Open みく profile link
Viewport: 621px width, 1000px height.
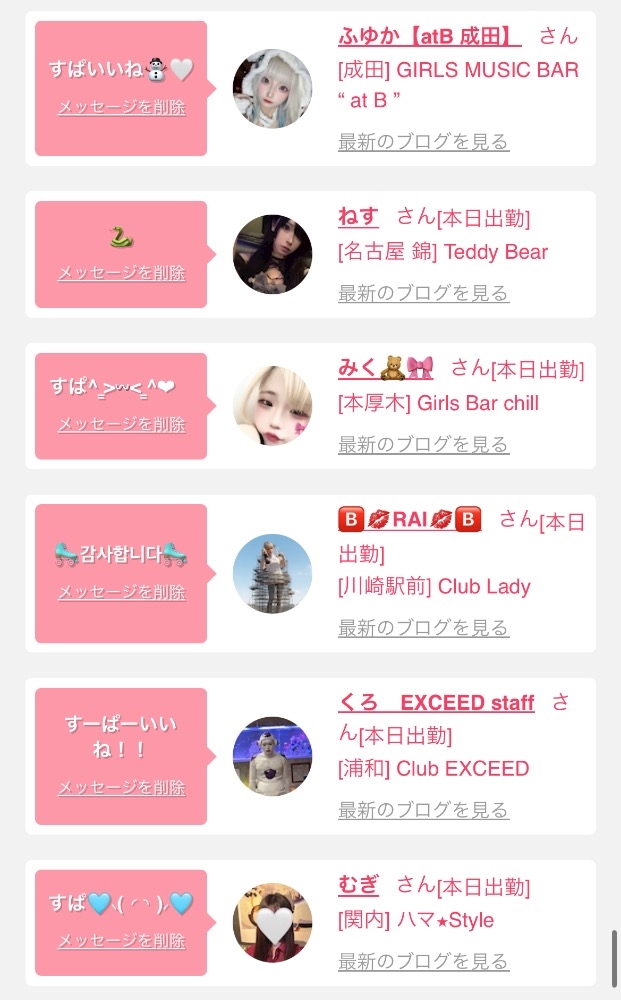pyautogui.click(x=386, y=368)
